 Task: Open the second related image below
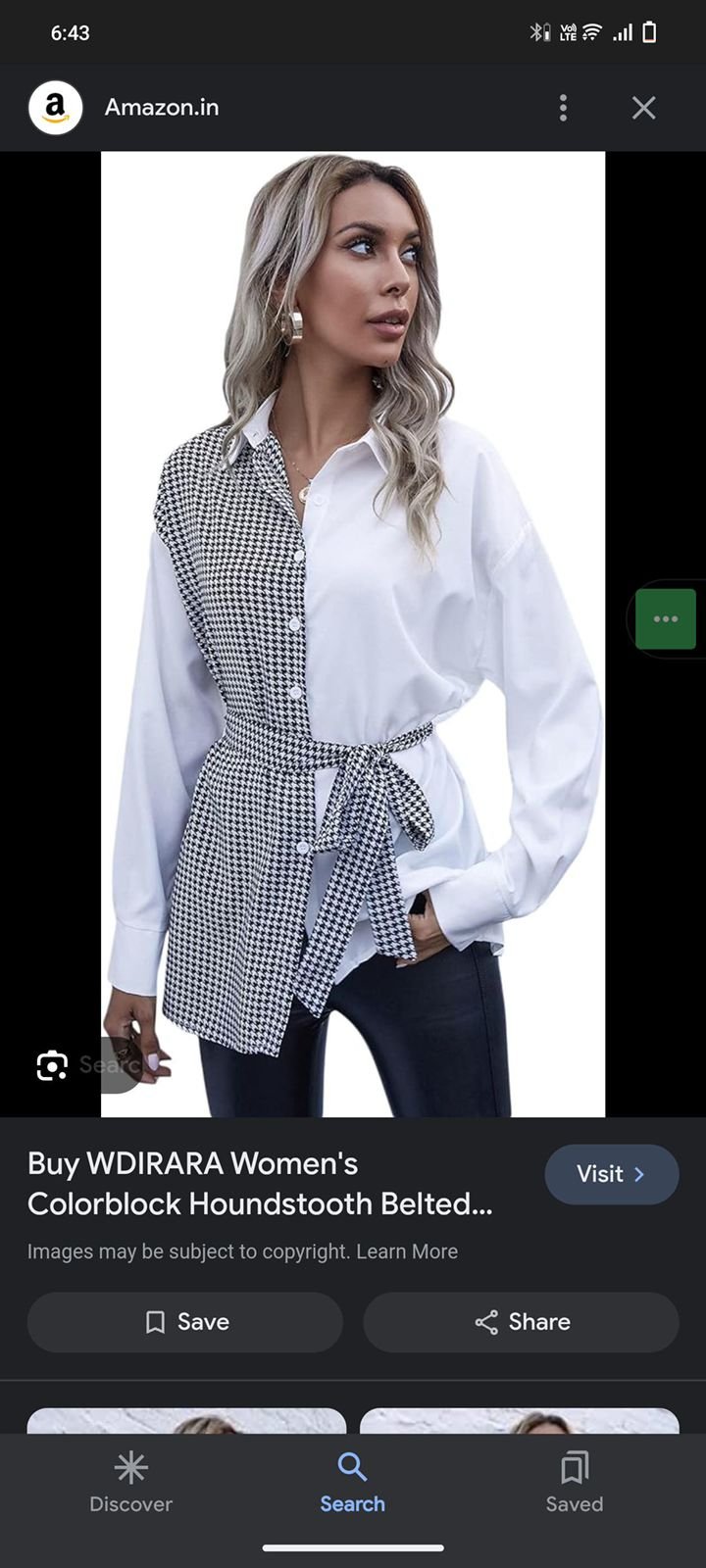click(x=520, y=1421)
